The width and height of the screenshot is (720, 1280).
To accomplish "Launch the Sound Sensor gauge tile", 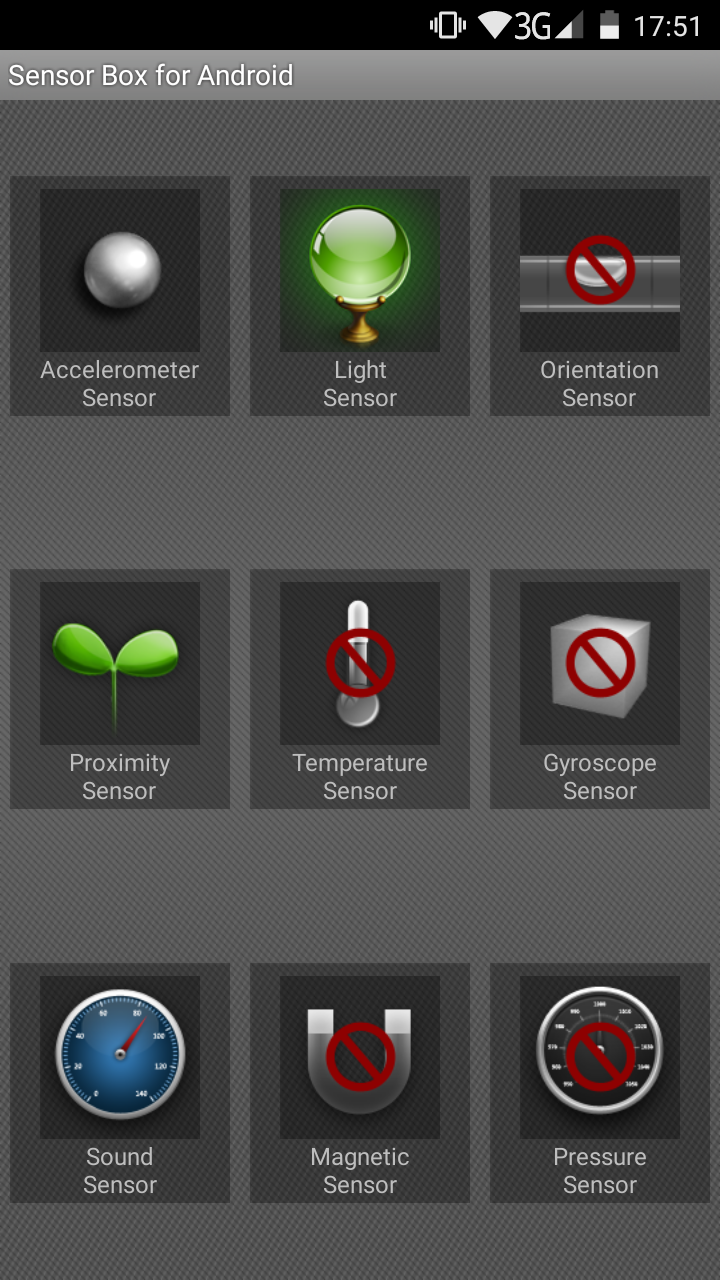I will coord(120,1083).
